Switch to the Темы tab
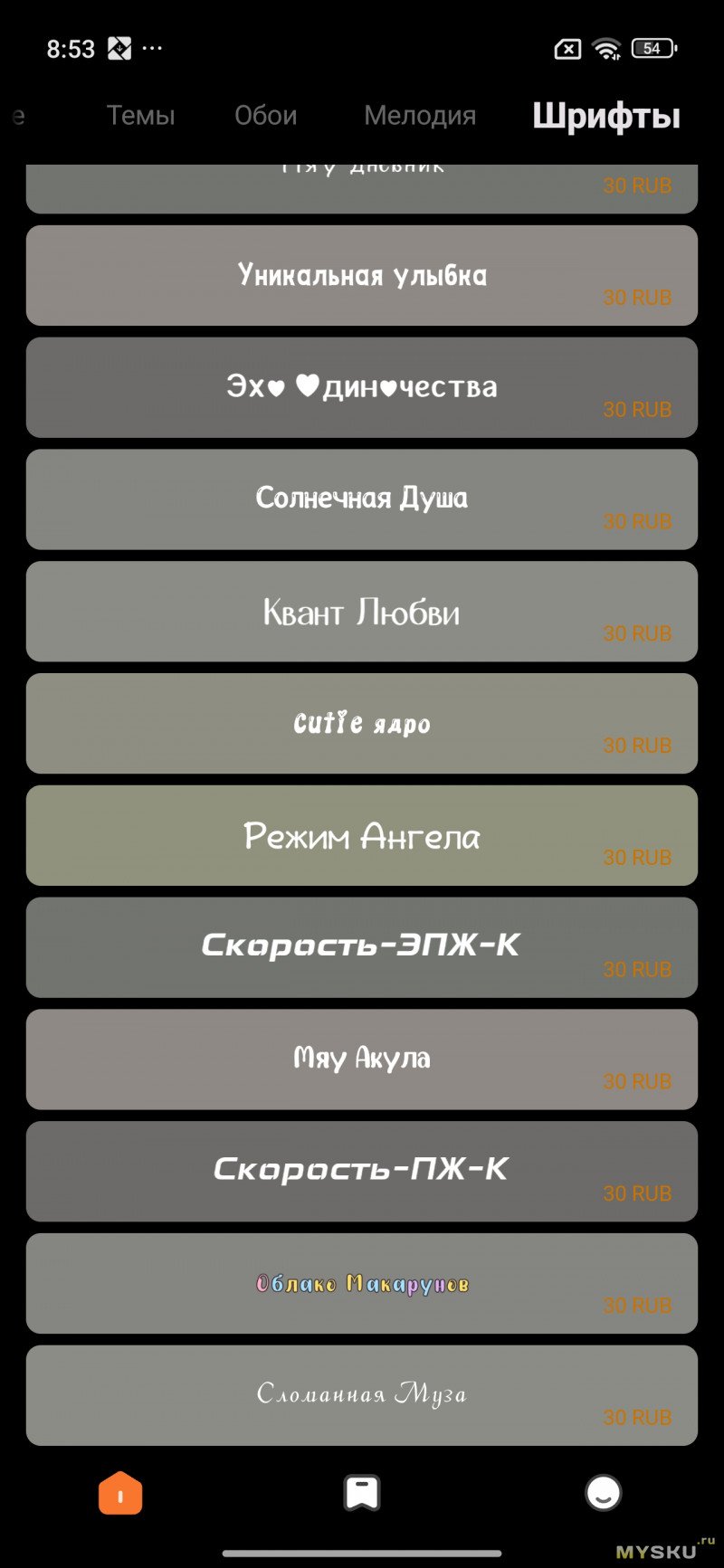The image size is (724, 1568). (140, 116)
